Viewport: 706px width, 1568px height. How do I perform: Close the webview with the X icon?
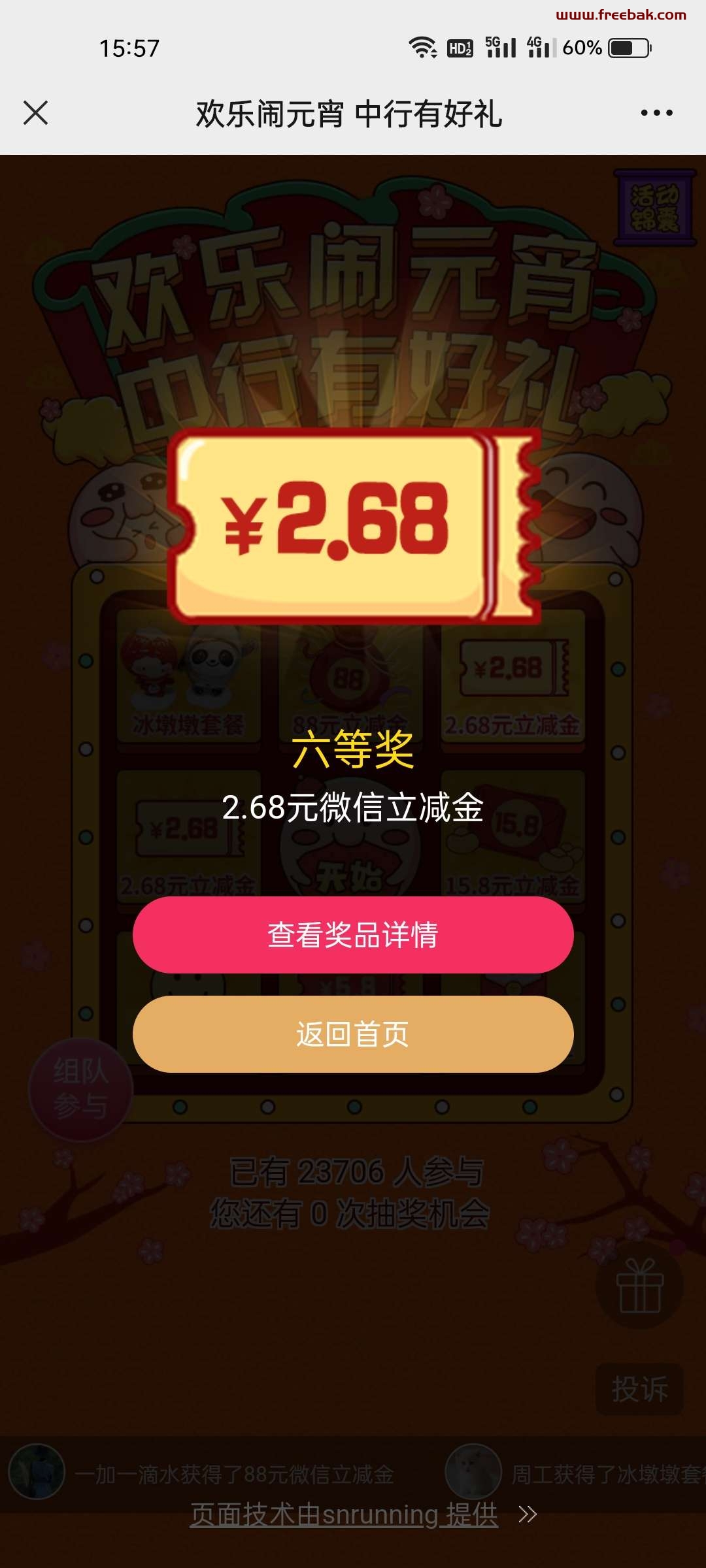coord(35,113)
